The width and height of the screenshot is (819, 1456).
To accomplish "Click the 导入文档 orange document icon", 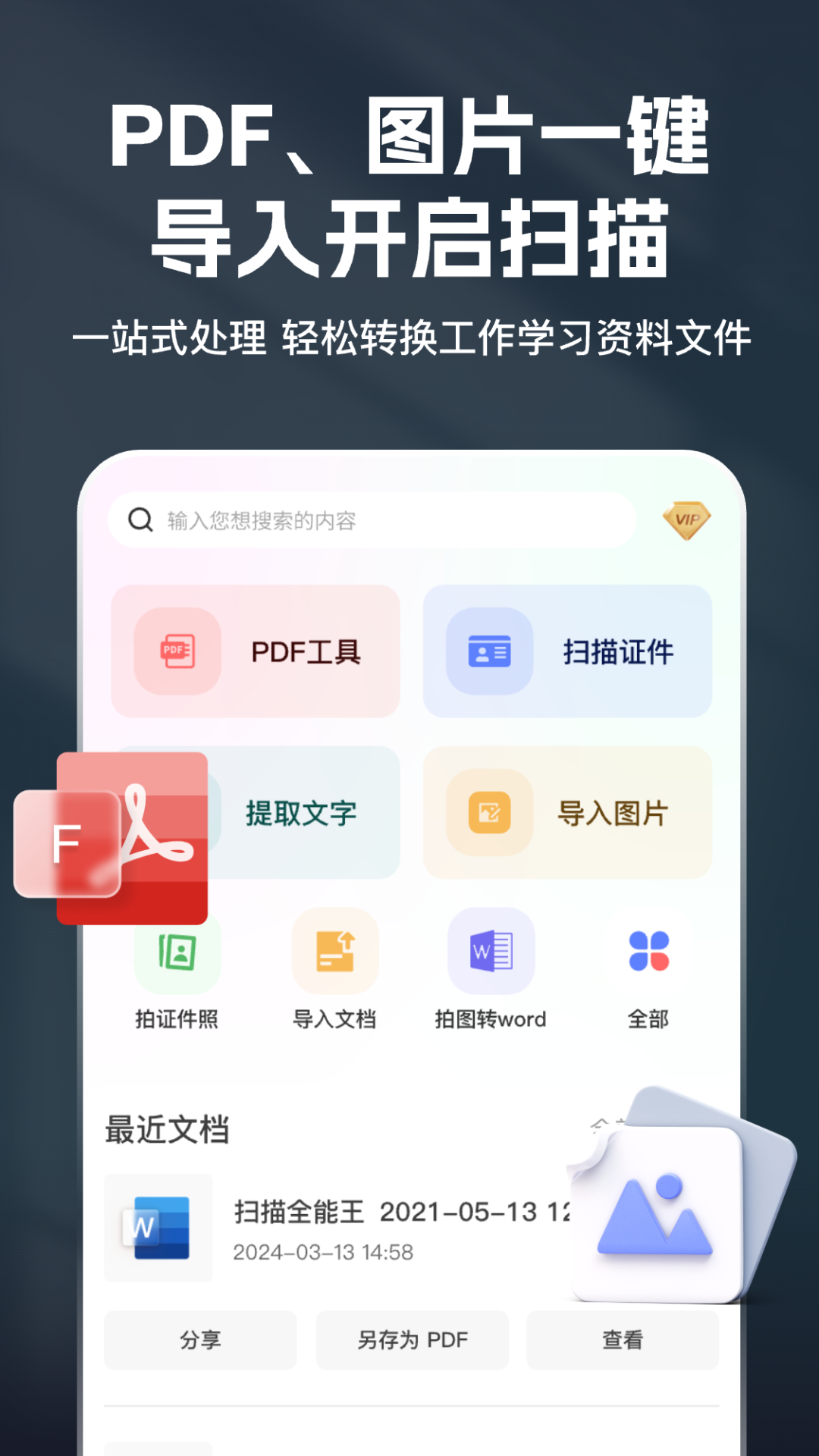I will (x=336, y=954).
